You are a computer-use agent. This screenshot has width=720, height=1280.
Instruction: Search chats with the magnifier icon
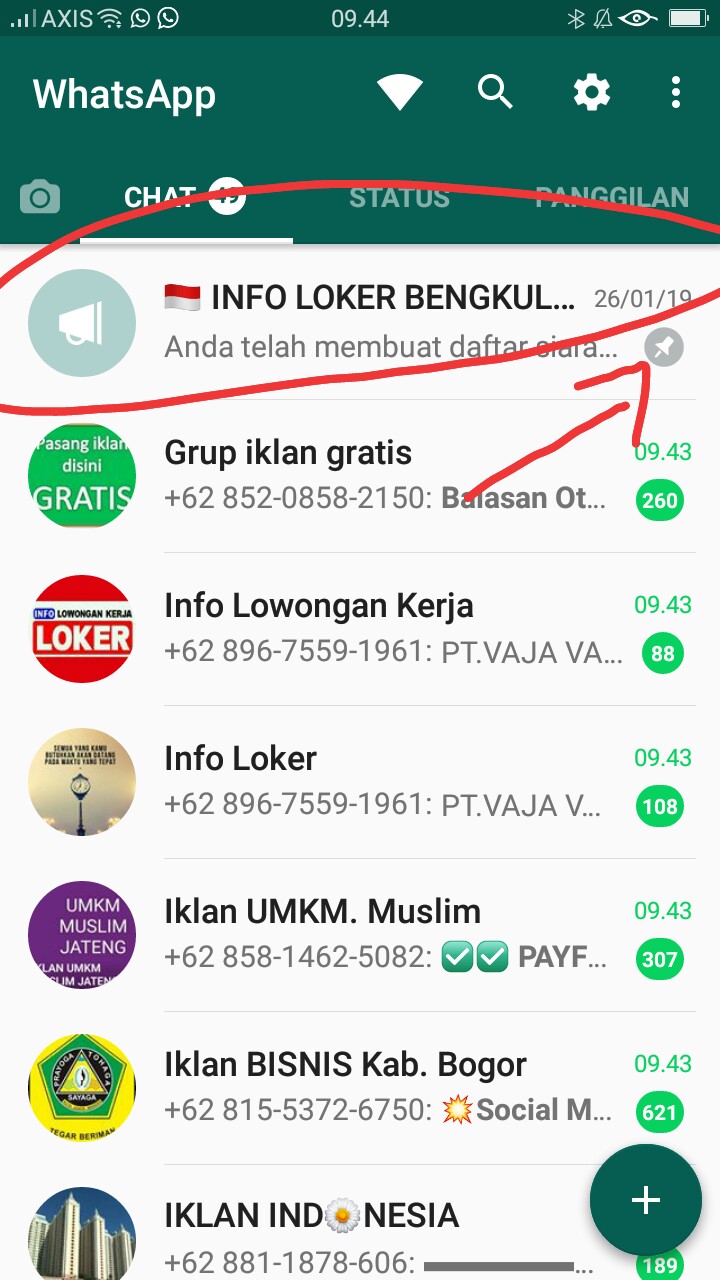pyautogui.click(x=495, y=93)
